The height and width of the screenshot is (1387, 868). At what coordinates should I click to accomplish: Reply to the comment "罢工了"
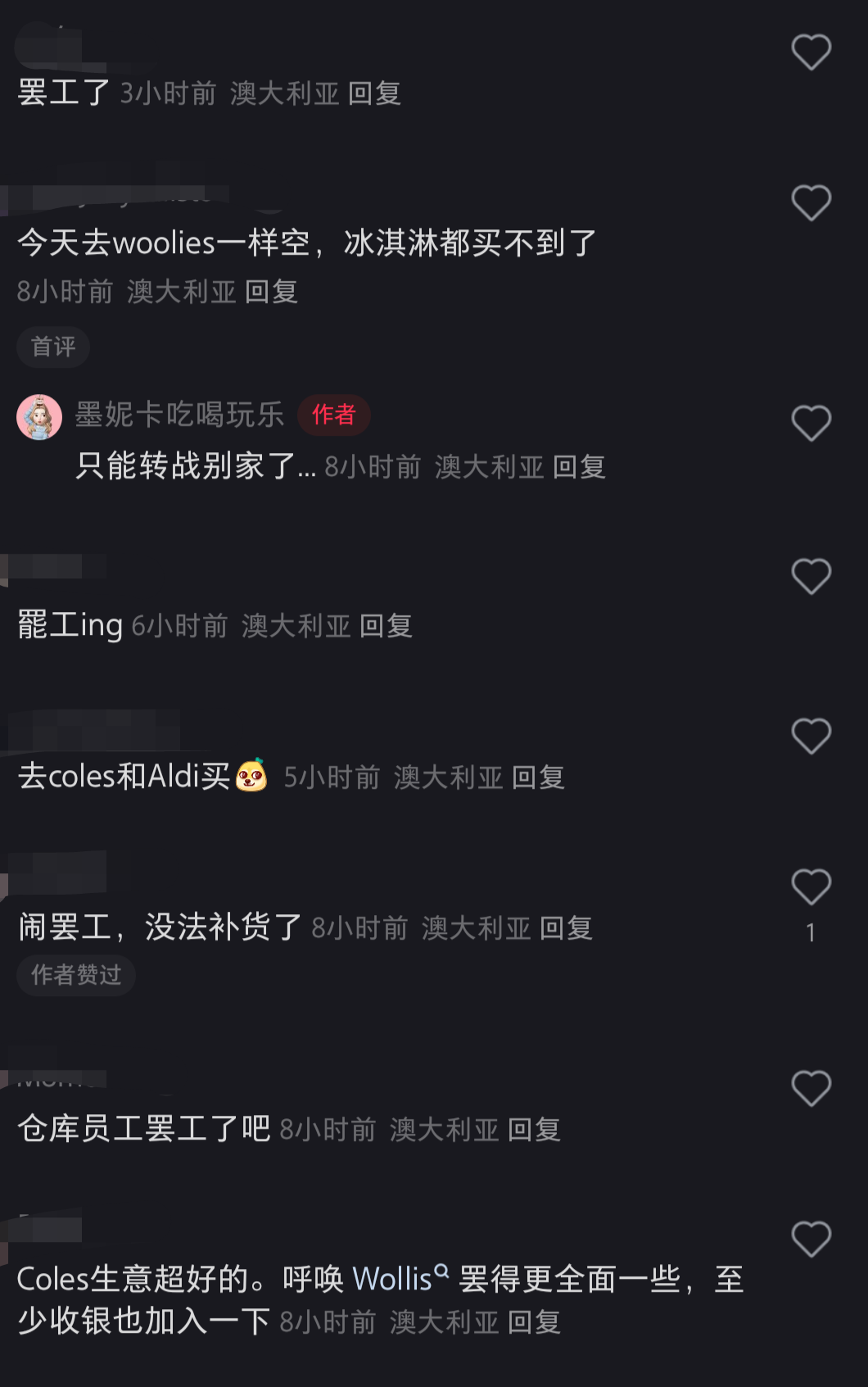point(374,93)
